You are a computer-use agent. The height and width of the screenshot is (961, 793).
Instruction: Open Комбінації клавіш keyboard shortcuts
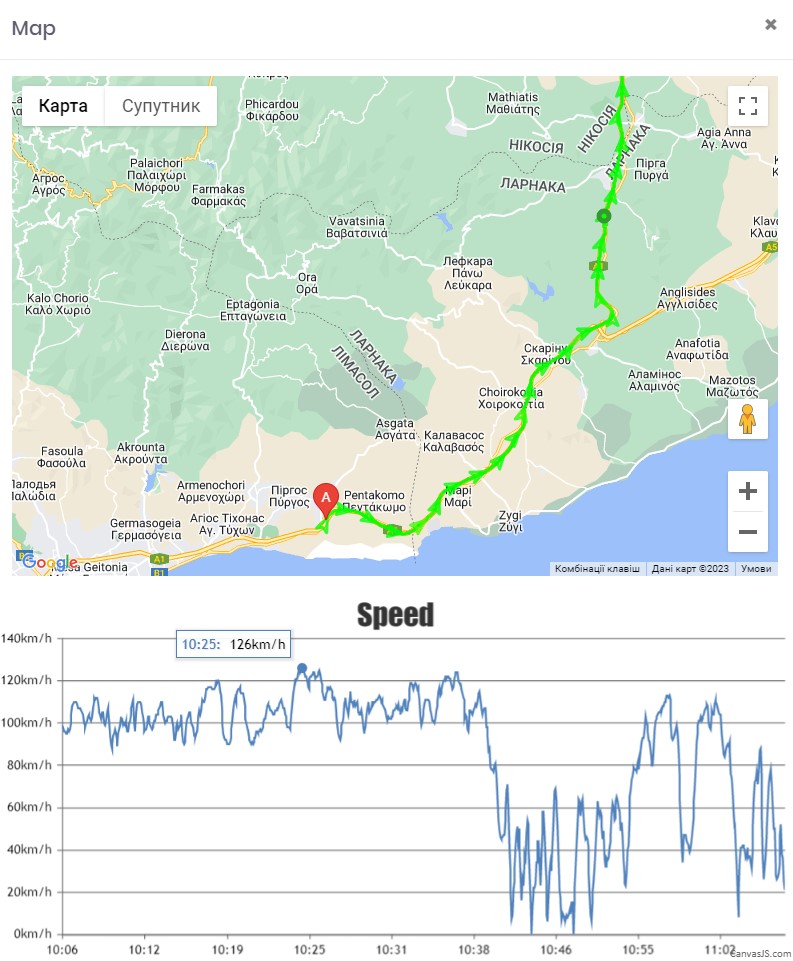pyautogui.click(x=597, y=568)
